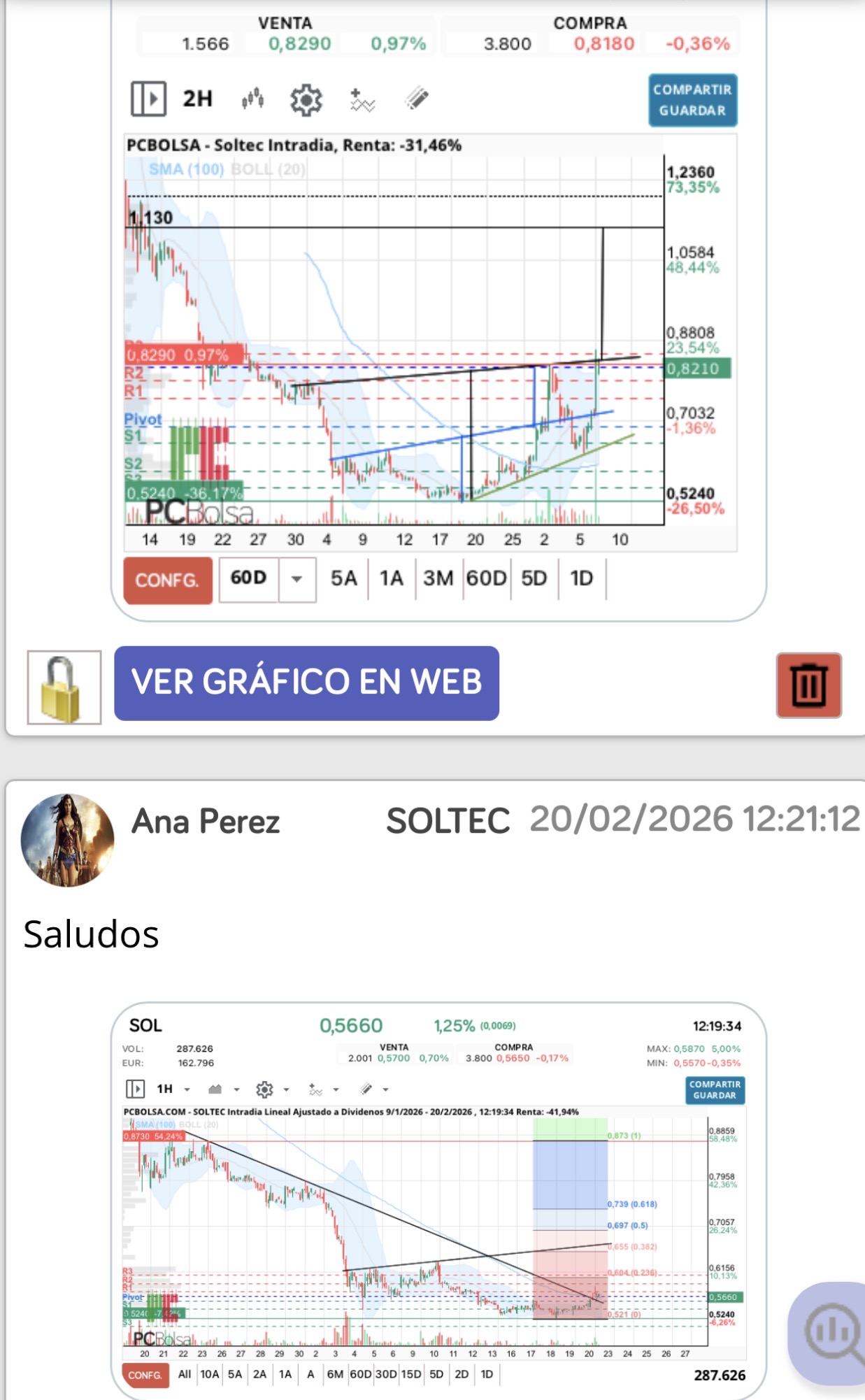The height and width of the screenshot is (1400, 865).
Task: Tap the VER GRÁFICO EN WEB button
Action: (x=306, y=683)
